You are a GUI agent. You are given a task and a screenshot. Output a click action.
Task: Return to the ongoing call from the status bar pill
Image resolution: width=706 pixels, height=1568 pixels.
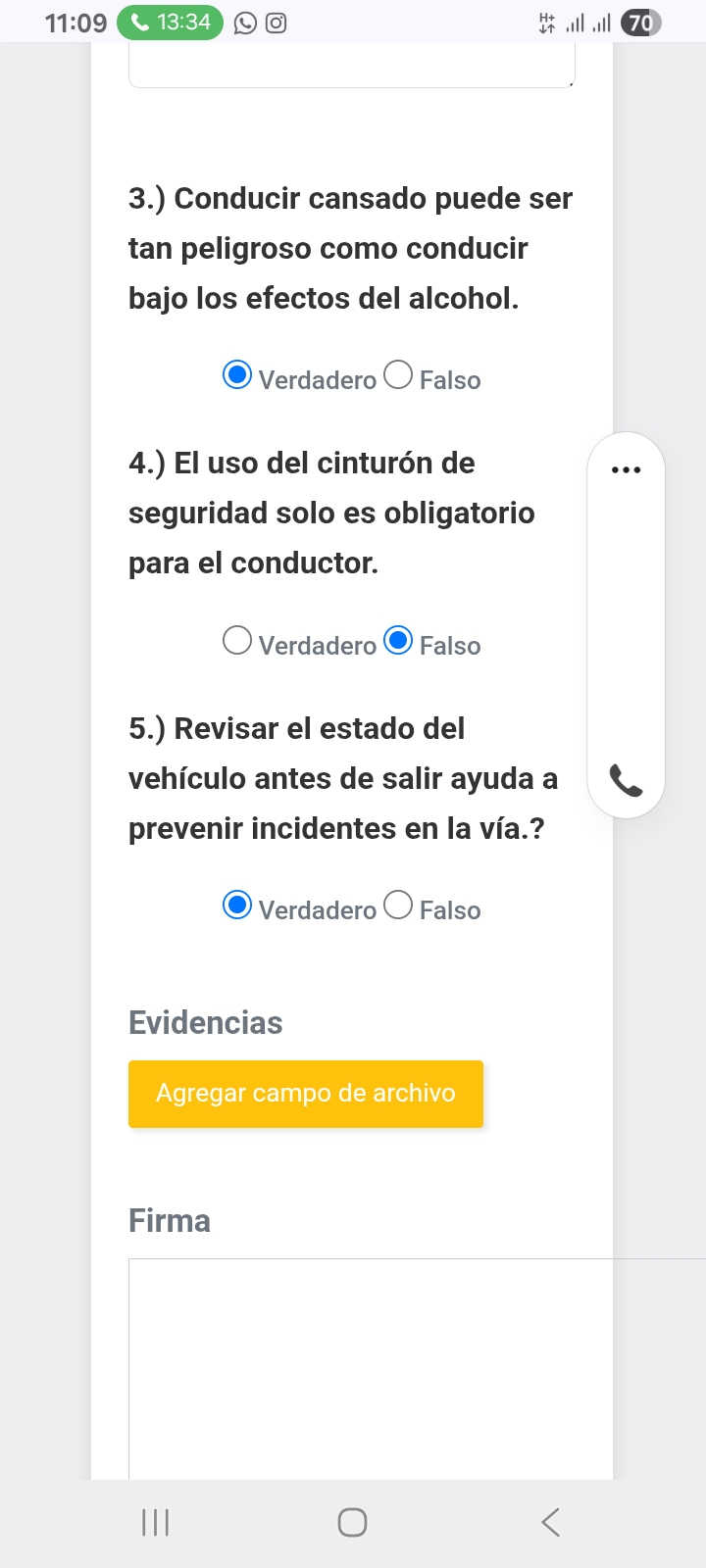point(170,23)
